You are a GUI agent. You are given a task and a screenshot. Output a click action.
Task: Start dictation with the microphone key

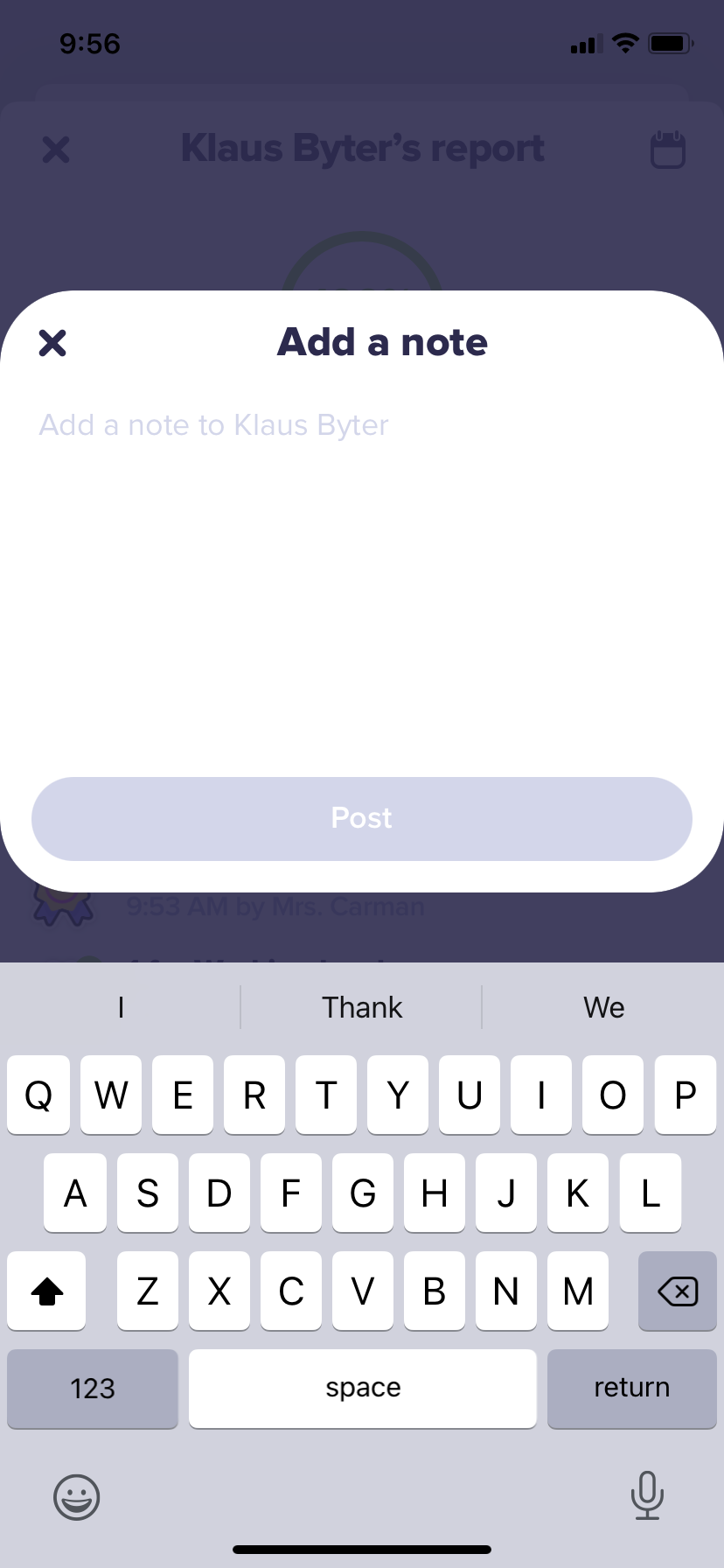pyautogui.click(x=646, y=1496)
